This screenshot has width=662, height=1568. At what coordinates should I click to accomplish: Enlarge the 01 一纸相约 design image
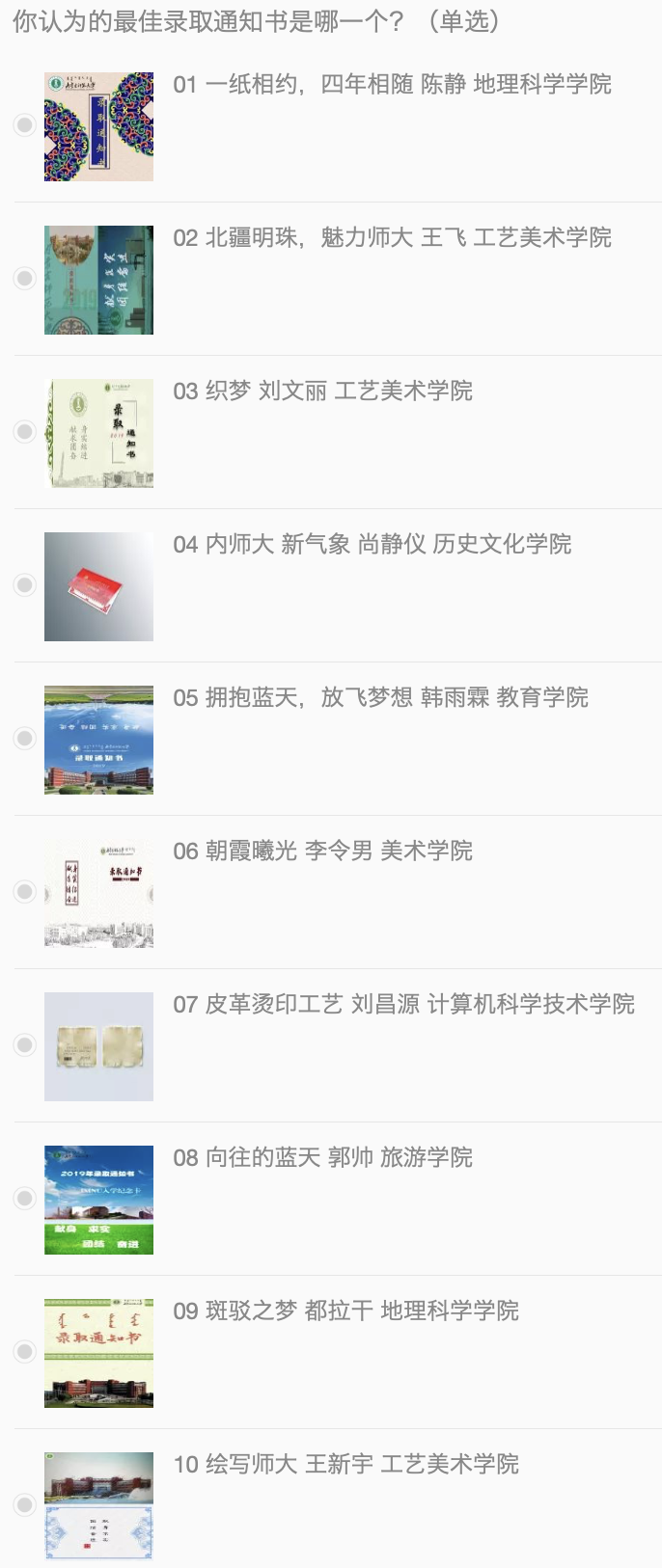coord(98,126)
